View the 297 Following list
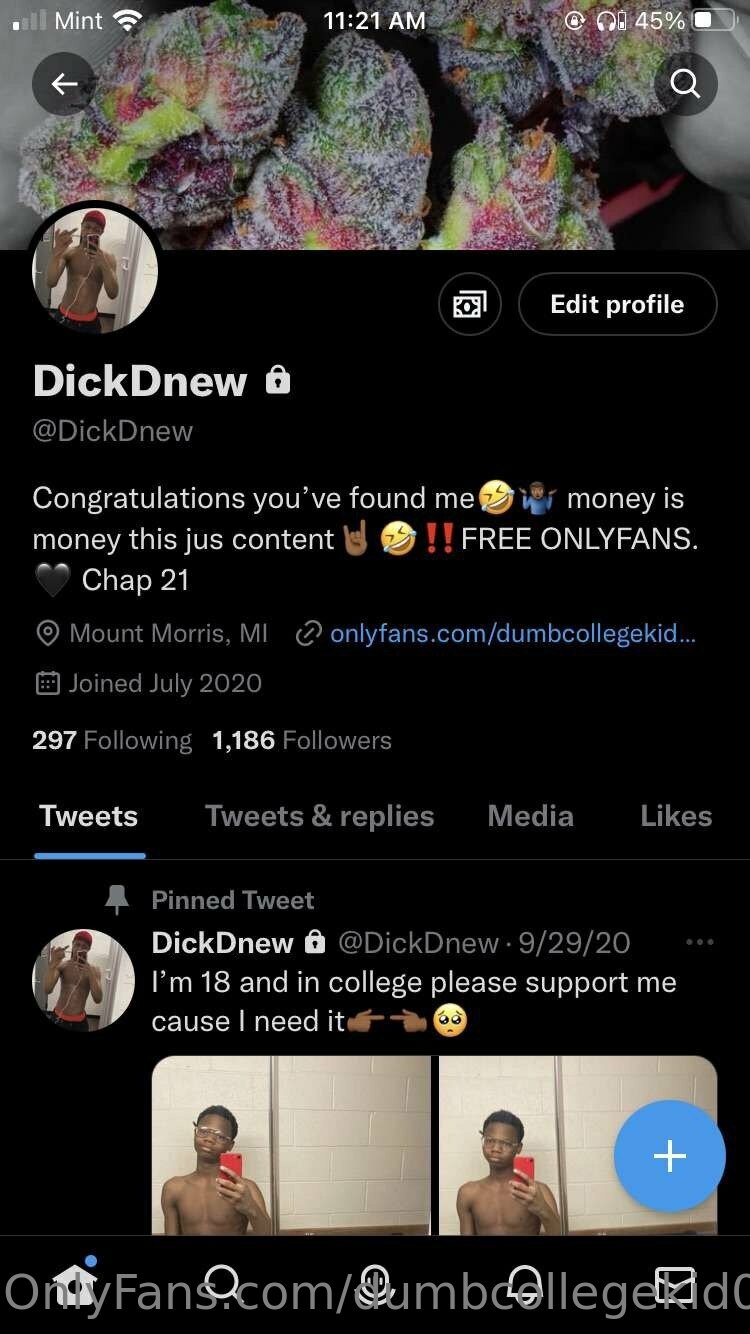This screenshot has height=1334, width=750. pyautogui.click(x=112, y=740)
